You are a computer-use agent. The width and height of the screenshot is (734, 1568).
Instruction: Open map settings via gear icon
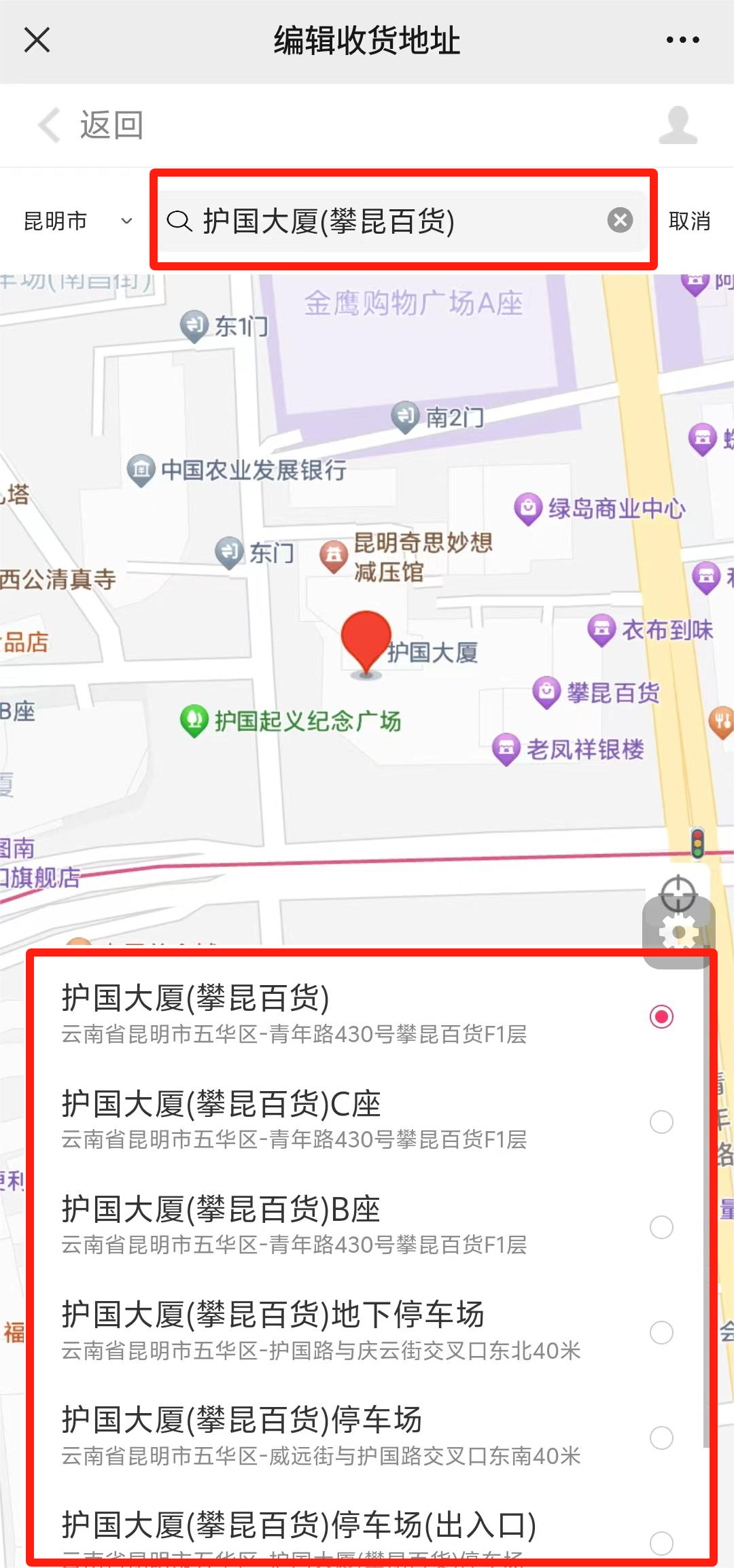pos(678,931)
